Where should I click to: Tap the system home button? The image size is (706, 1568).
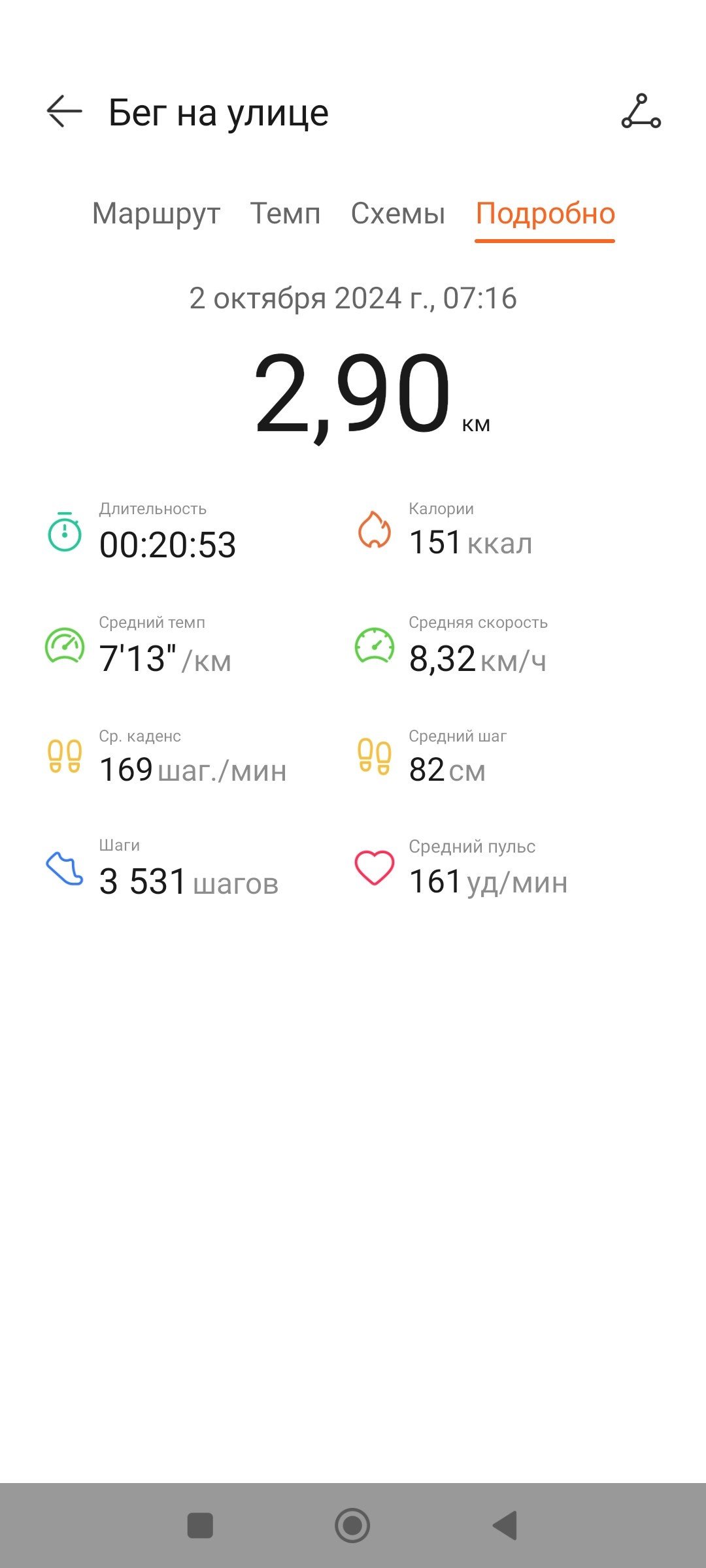click(352, 1526)
